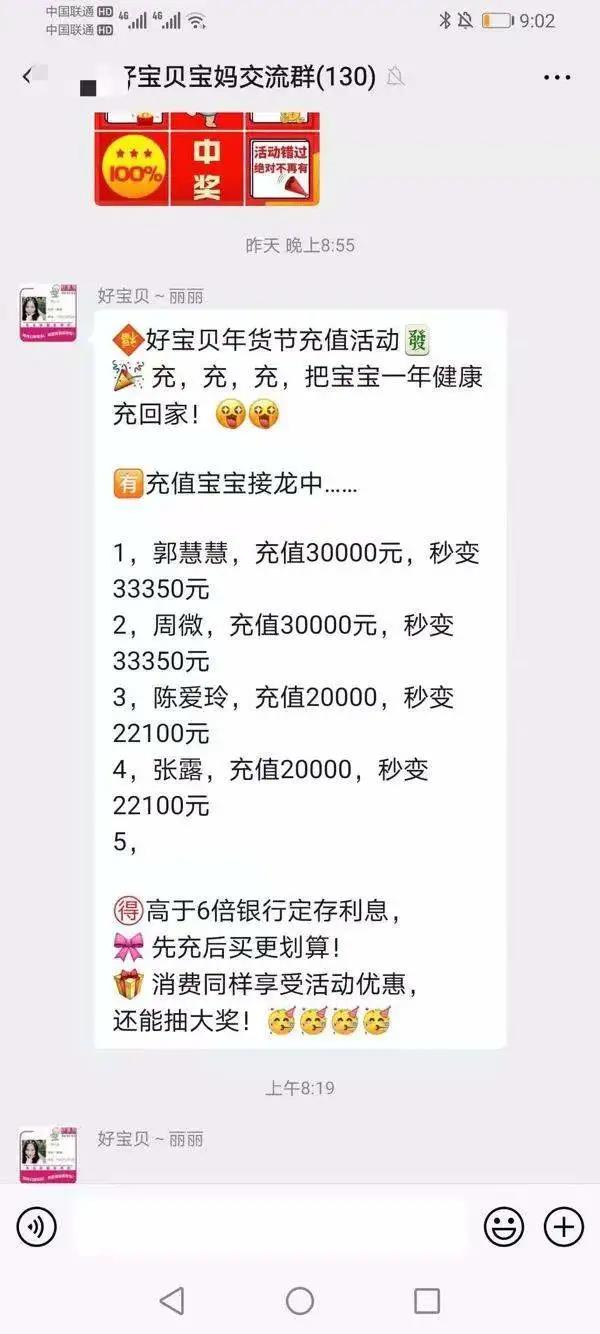Open the plus attachments menu
The width and height of the screenshot is (600, 1334).
coord(563,1226)
